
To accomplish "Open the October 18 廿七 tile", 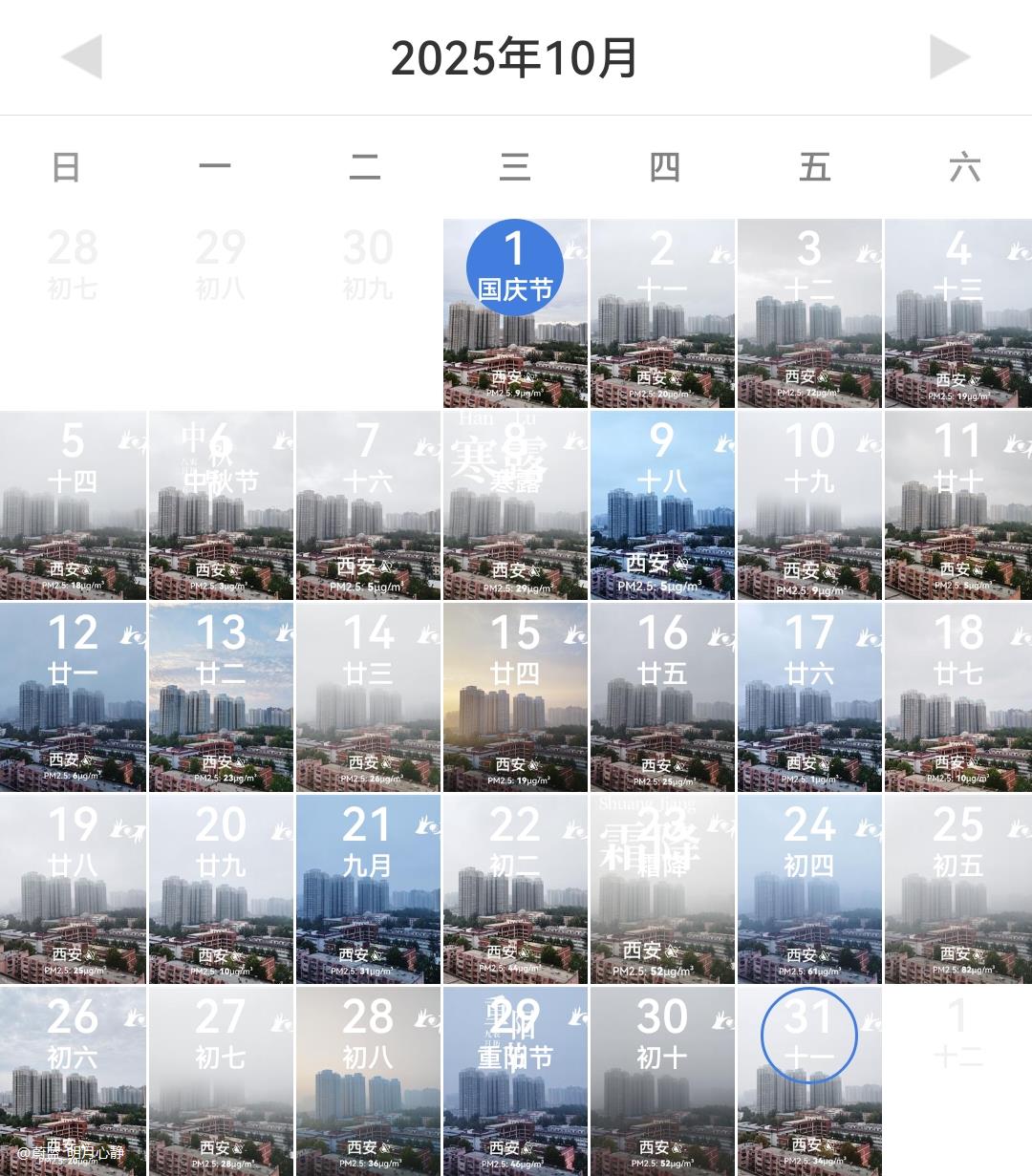I will tap(957, 697).
